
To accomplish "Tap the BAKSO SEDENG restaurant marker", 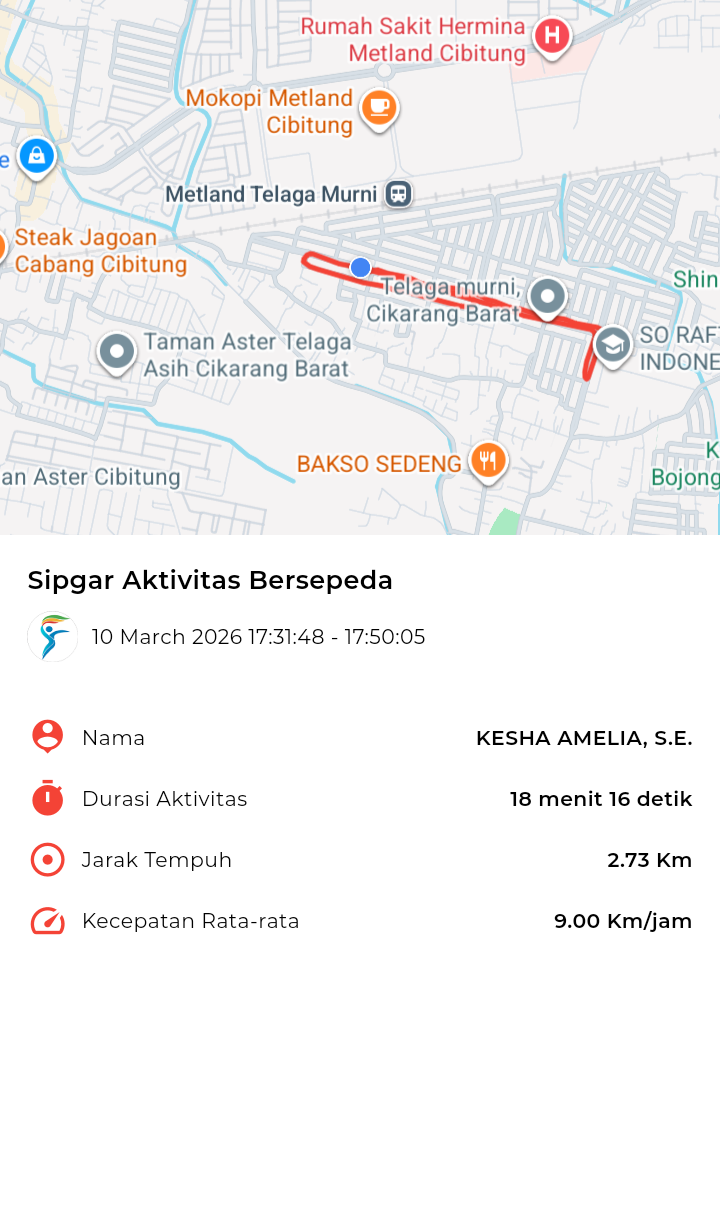I will click(488, 460).
